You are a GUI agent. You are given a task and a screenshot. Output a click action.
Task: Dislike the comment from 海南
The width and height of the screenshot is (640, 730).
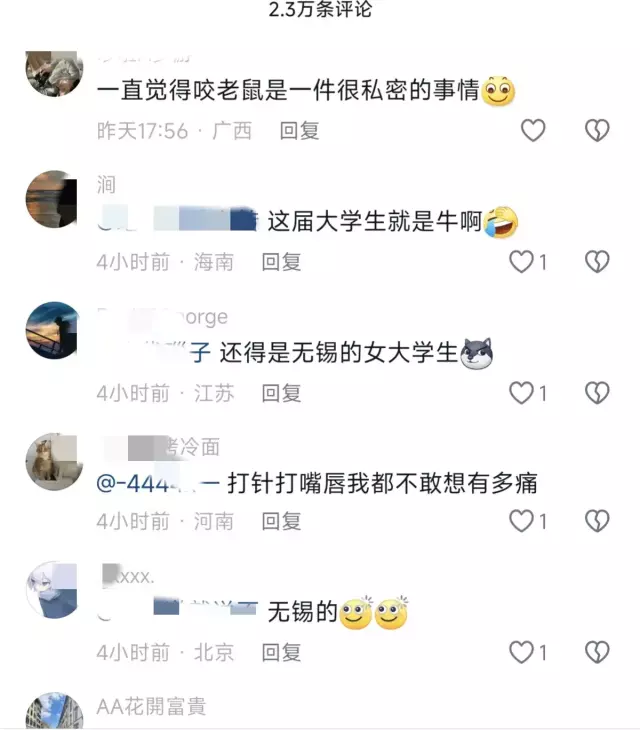(x=597, y=262)
